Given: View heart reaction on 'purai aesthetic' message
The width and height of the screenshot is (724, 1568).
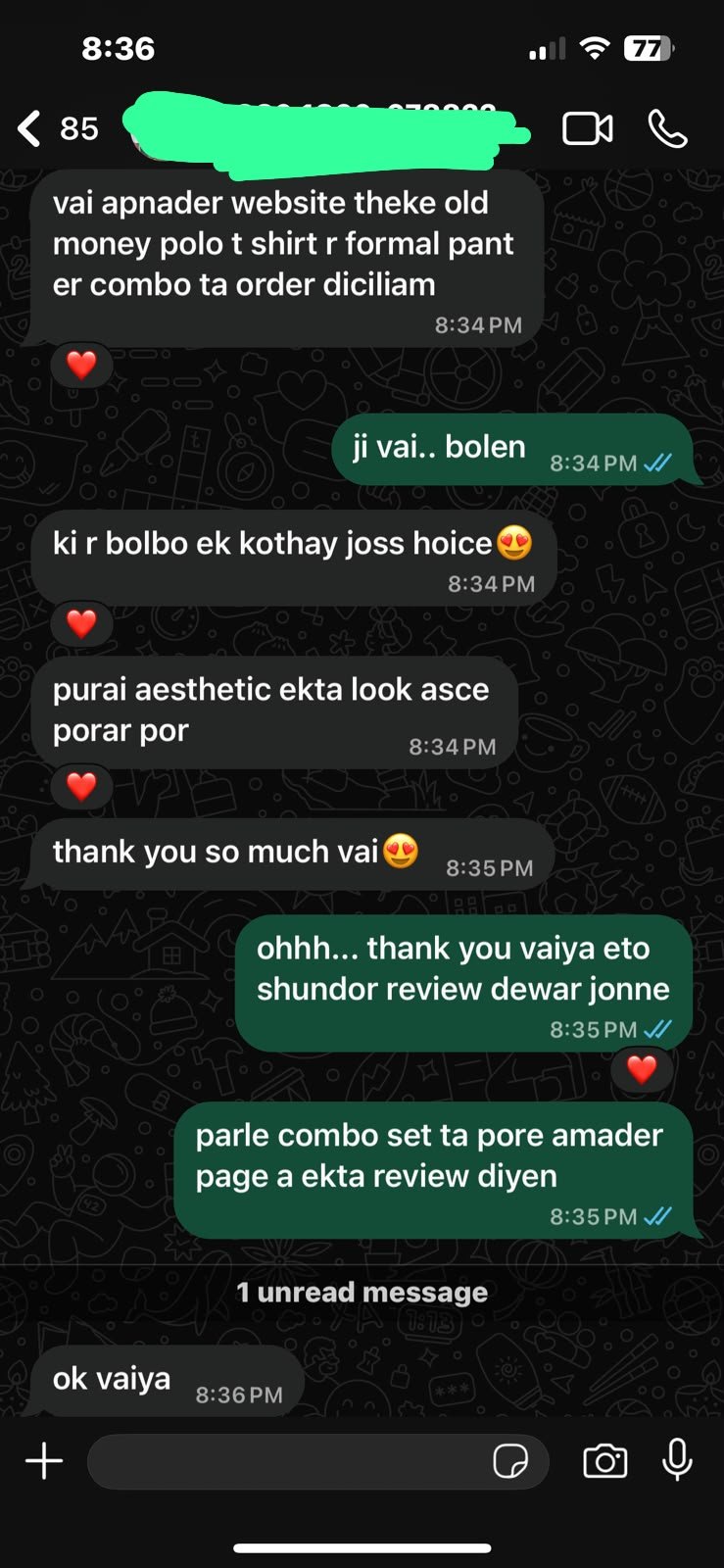Looking at the screenshot, I should tap(81, 786).
